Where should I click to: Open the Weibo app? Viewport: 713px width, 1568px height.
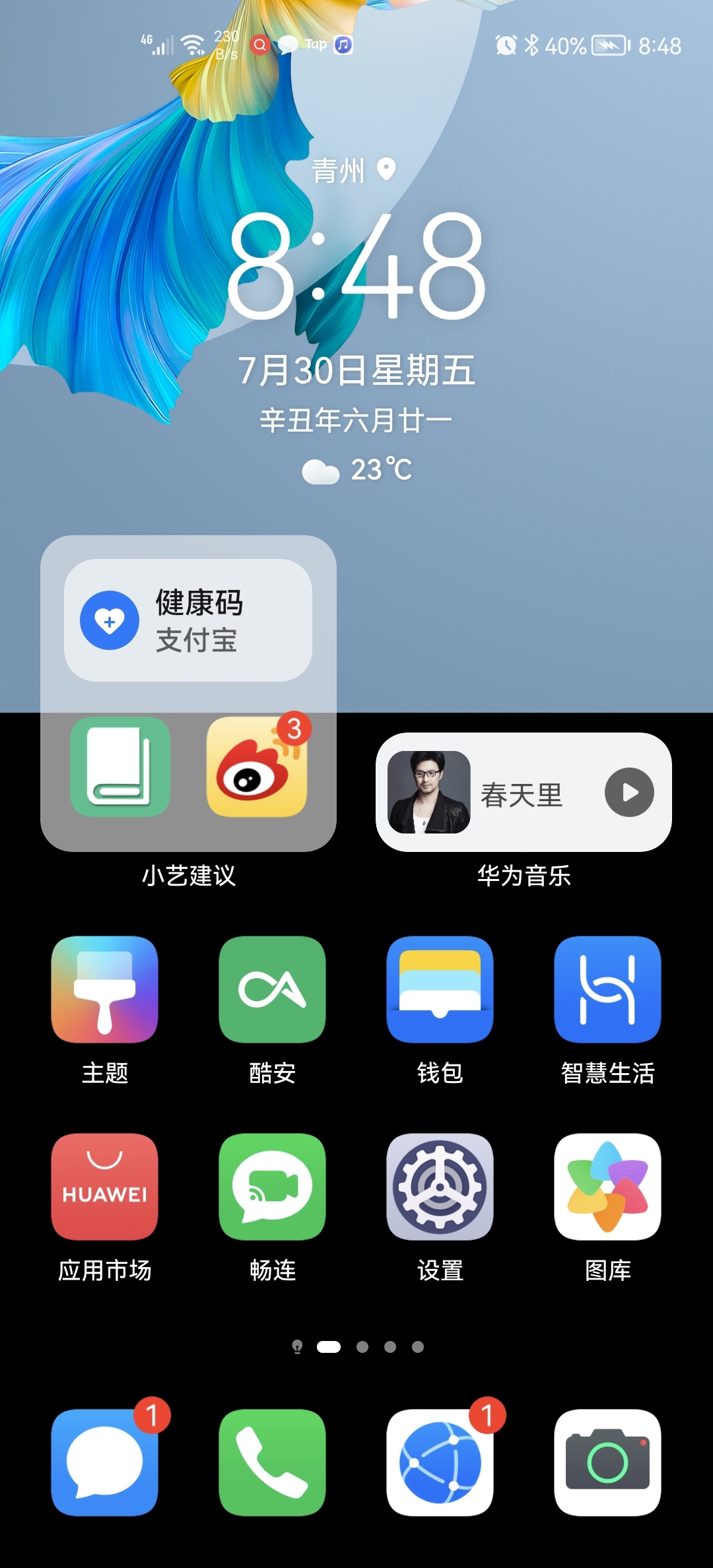[256, 767]
